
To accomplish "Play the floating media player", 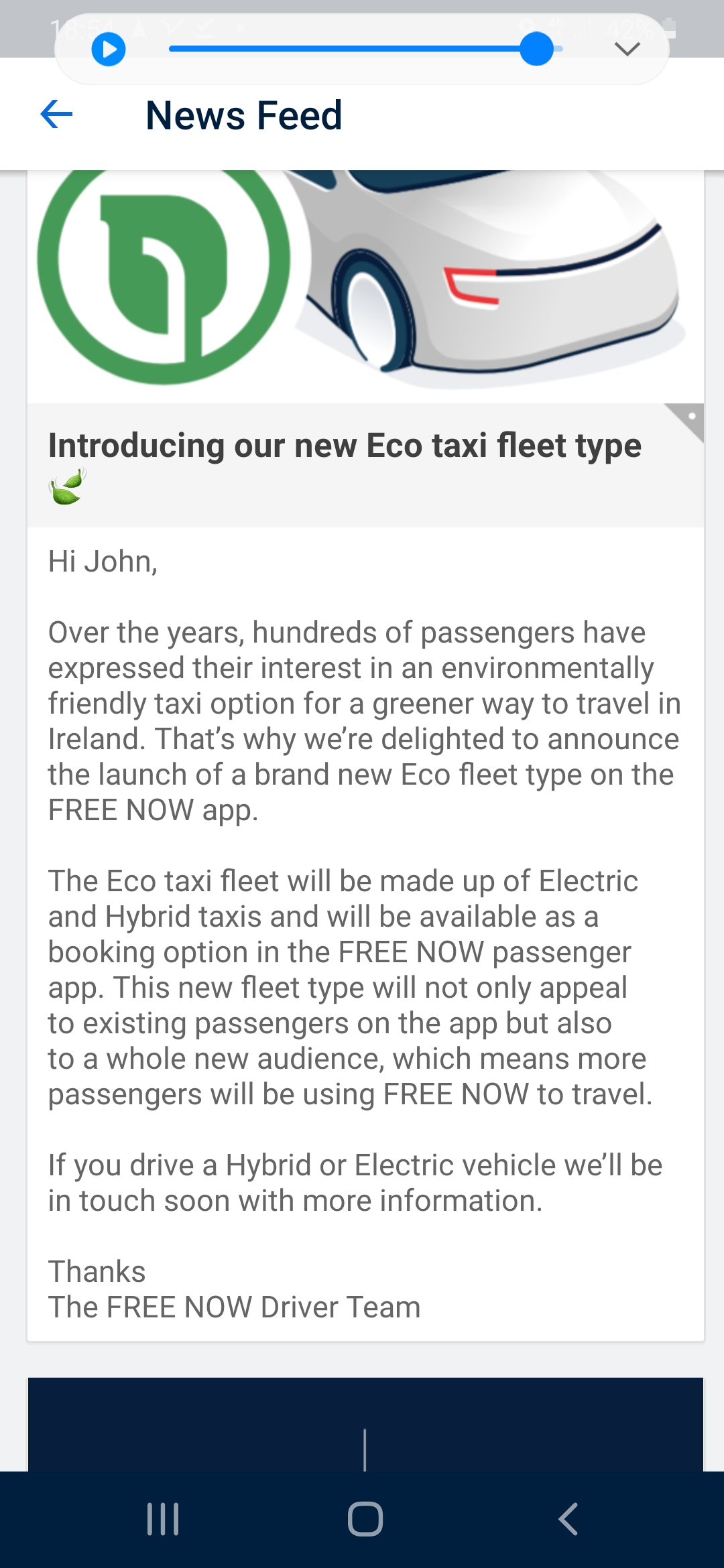I will coord(109,50).
